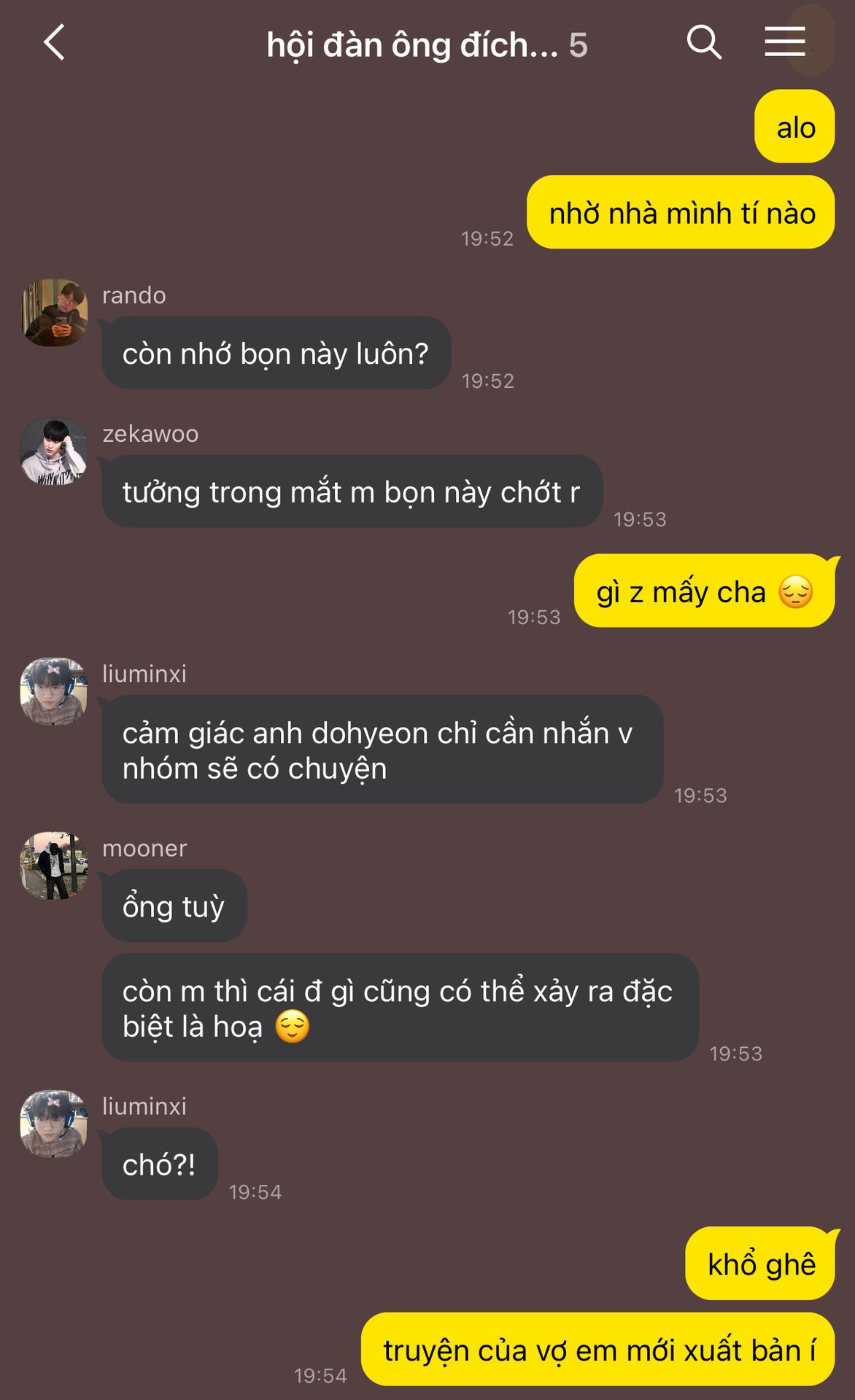
Task: Open the chat room menu
Action: [x=784, y=42]
